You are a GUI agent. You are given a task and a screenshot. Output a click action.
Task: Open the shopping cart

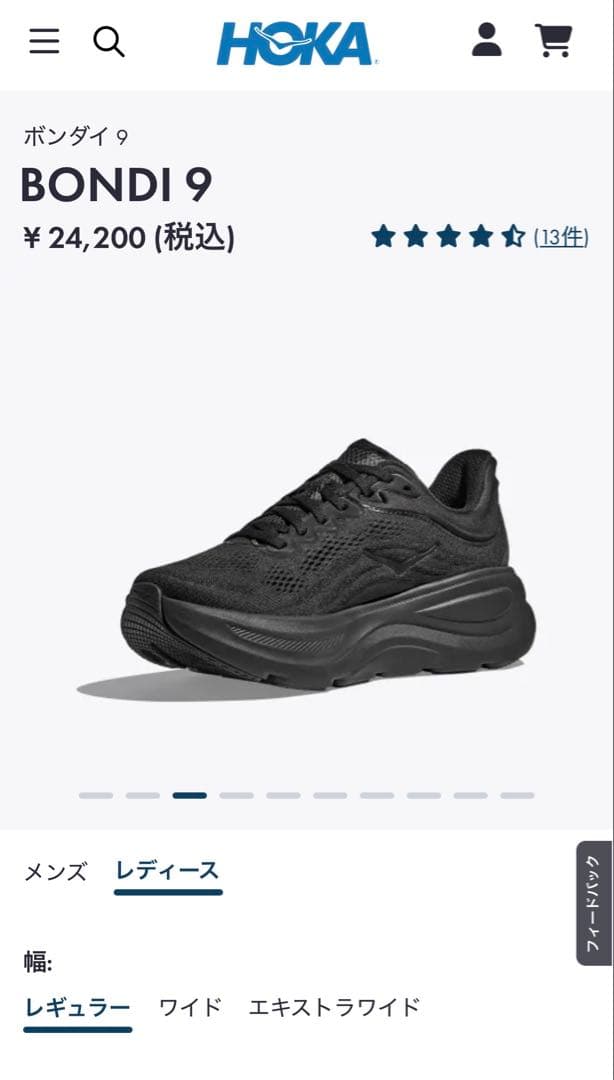pos(553,41)
